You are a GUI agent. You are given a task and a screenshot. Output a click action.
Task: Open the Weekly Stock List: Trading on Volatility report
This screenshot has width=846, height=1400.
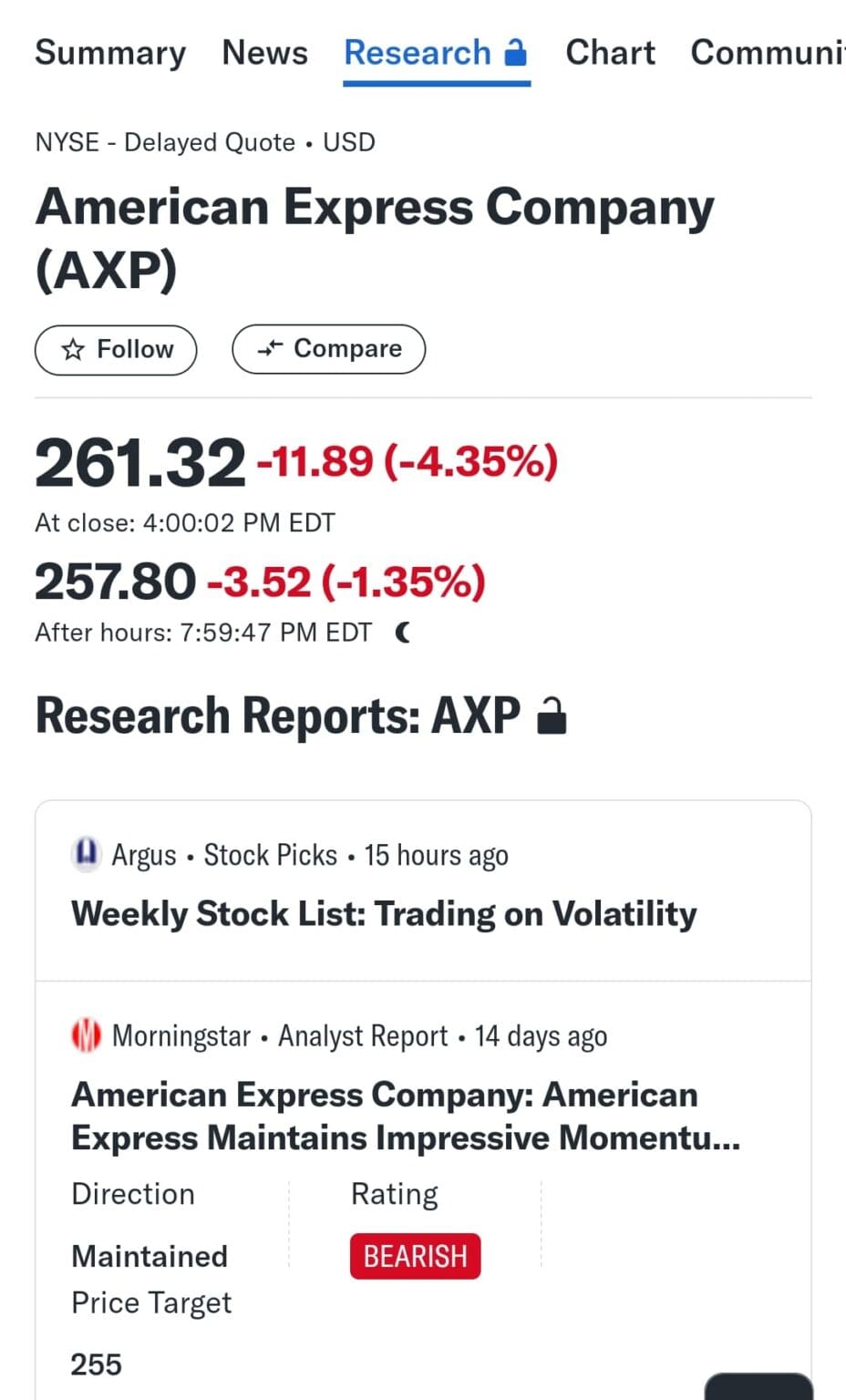click(x=384, y=912)
